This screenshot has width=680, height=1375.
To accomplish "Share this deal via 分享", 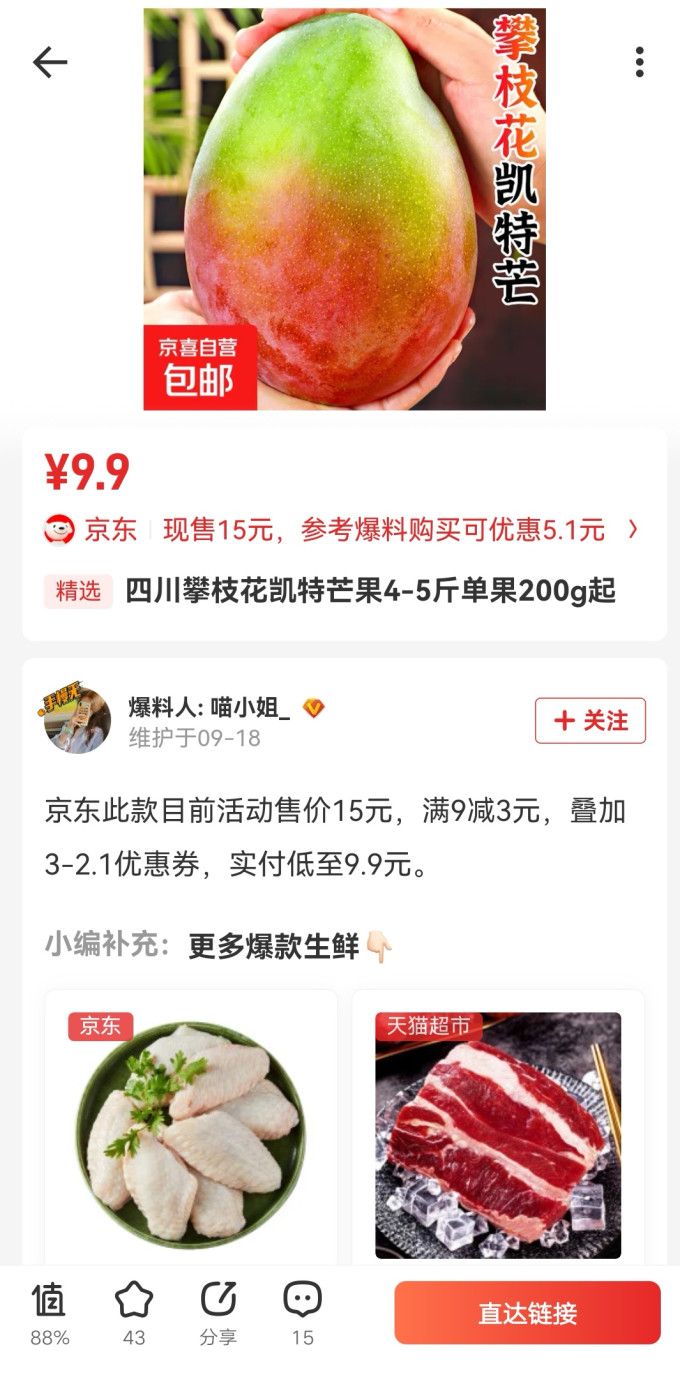I will (x=218, y=1314).
